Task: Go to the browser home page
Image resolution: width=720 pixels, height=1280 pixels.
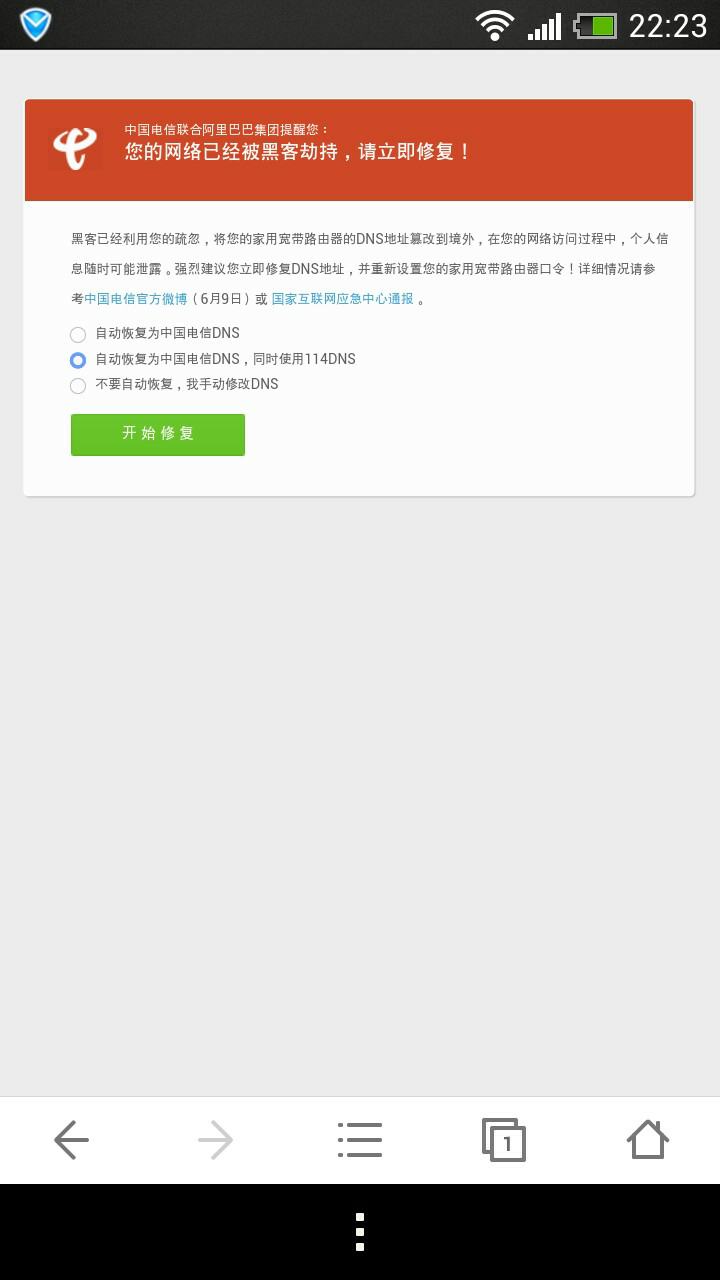Action: [648, 1140]
